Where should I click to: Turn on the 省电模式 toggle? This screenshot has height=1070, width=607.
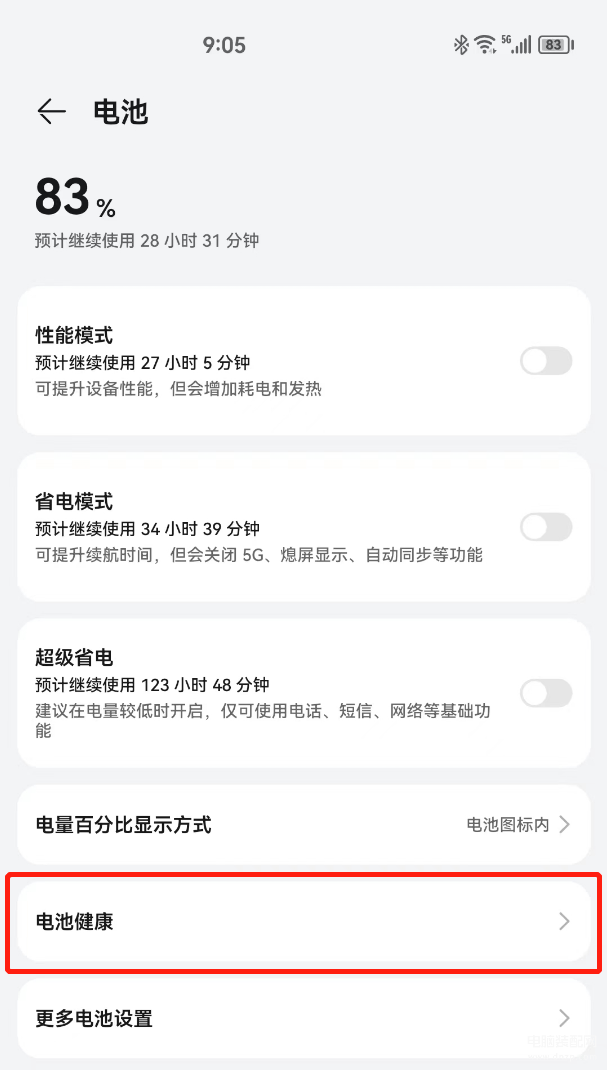pos(546,527)
